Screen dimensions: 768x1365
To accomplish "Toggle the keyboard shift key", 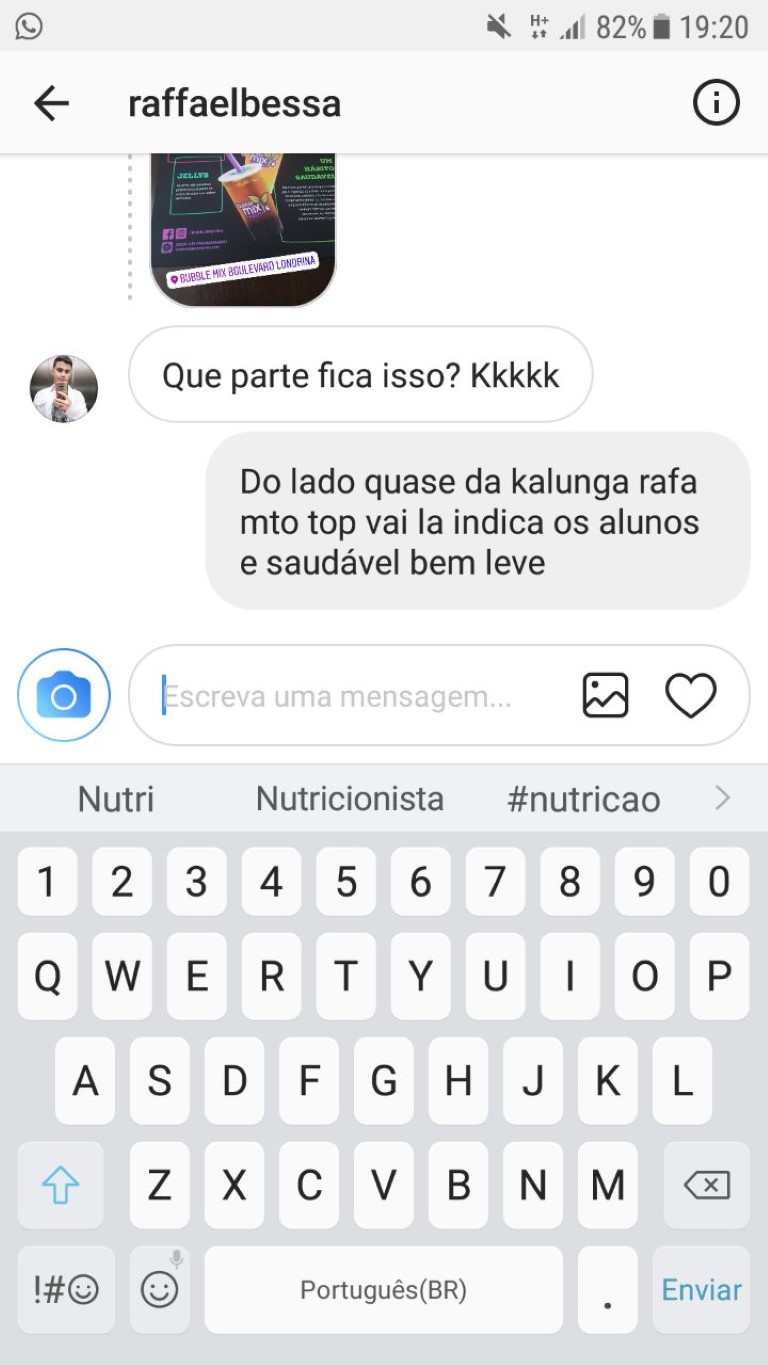I will point(60,1185).
